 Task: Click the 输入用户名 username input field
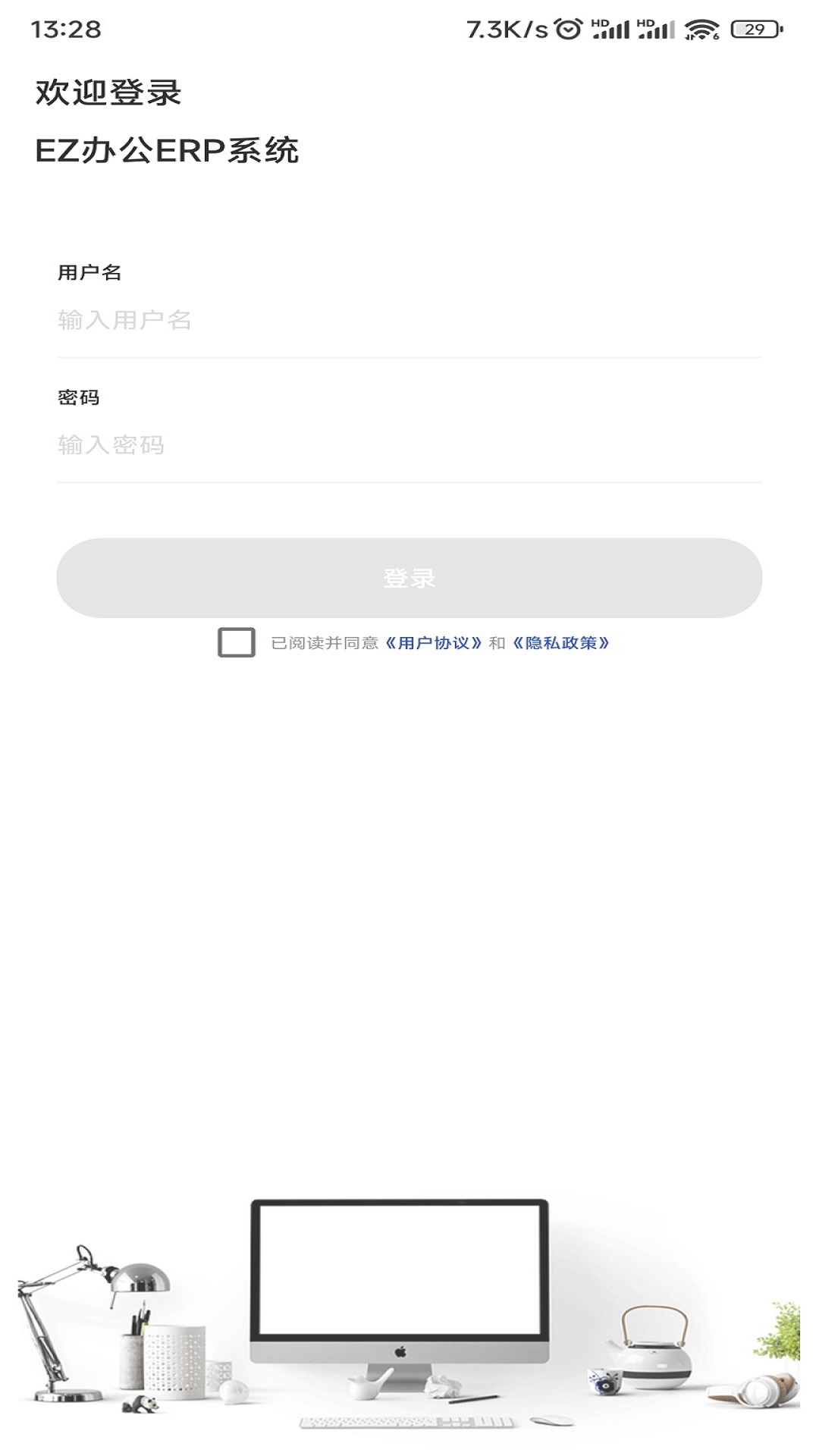tap(409, 322)
